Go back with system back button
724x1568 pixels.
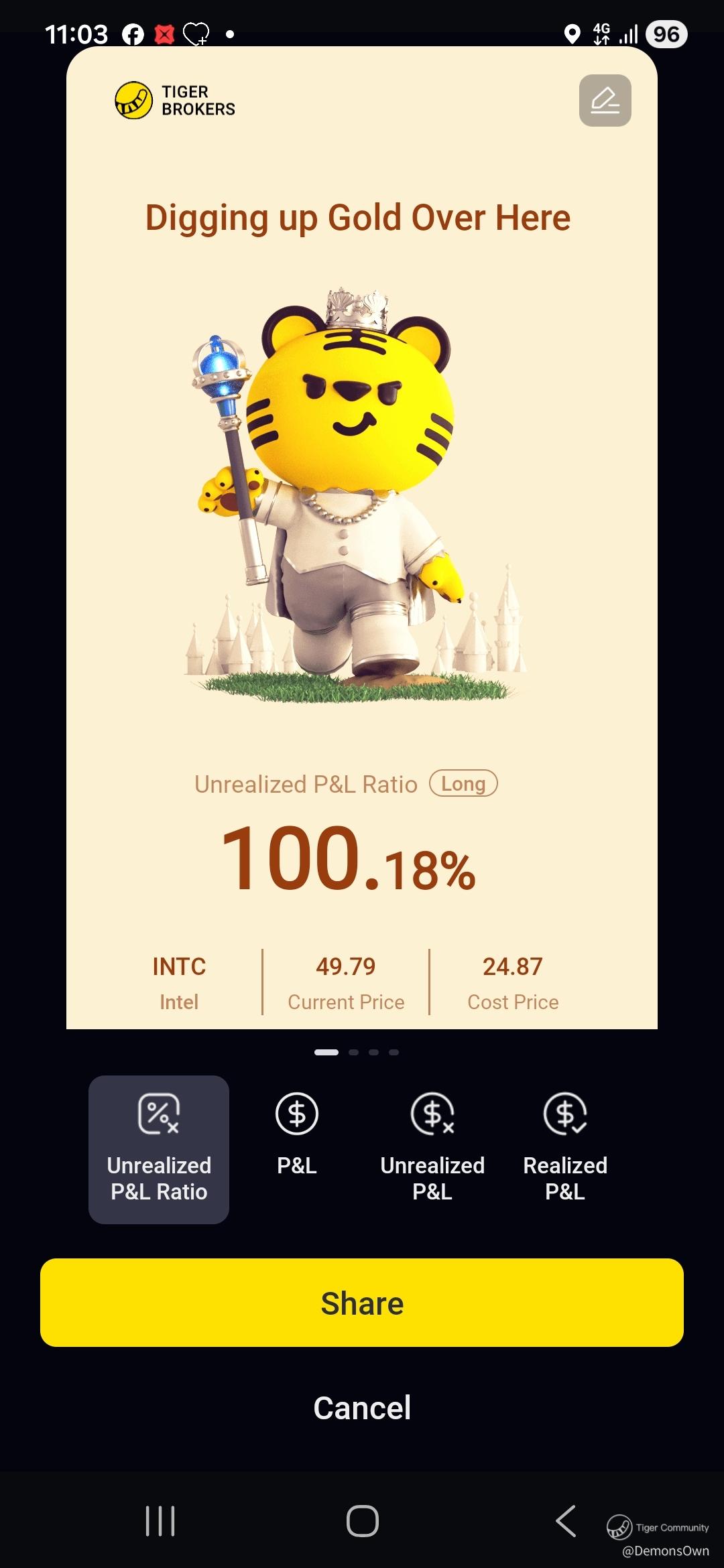[x=566, y=1520]
